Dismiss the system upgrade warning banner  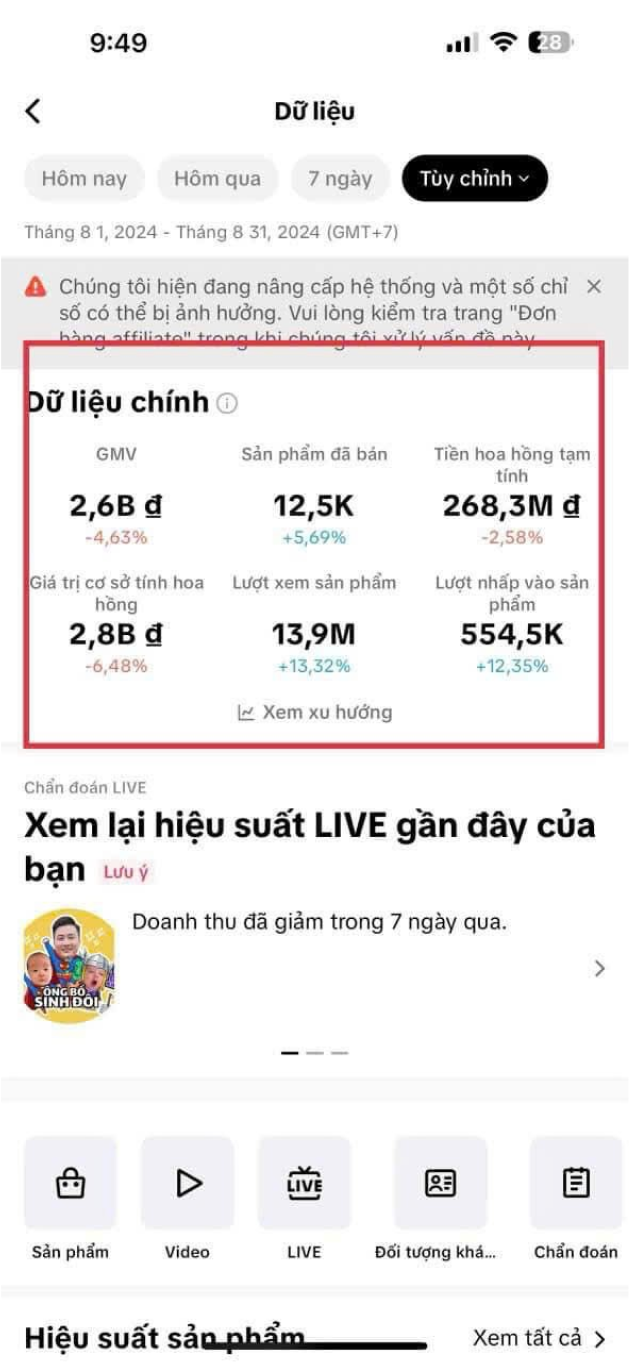click(x=594, y=287)
